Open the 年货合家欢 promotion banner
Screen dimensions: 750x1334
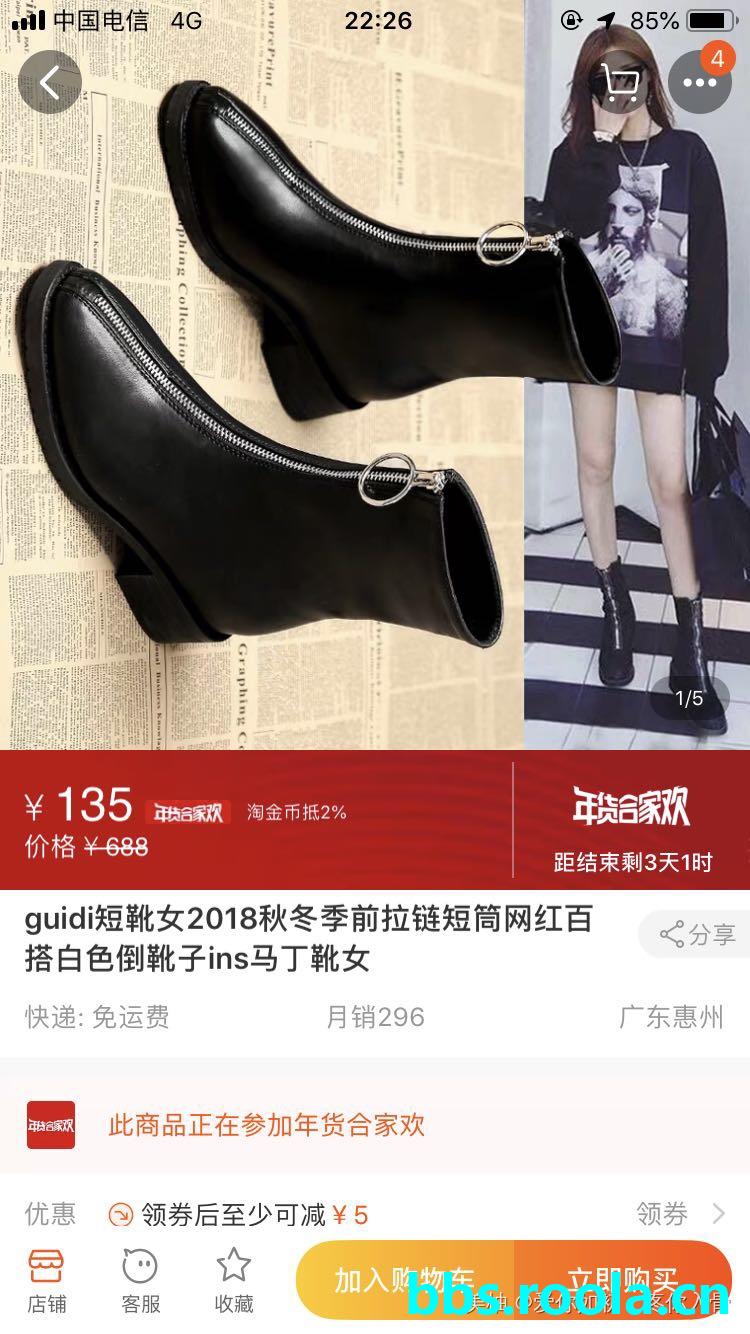(266, 1124)
